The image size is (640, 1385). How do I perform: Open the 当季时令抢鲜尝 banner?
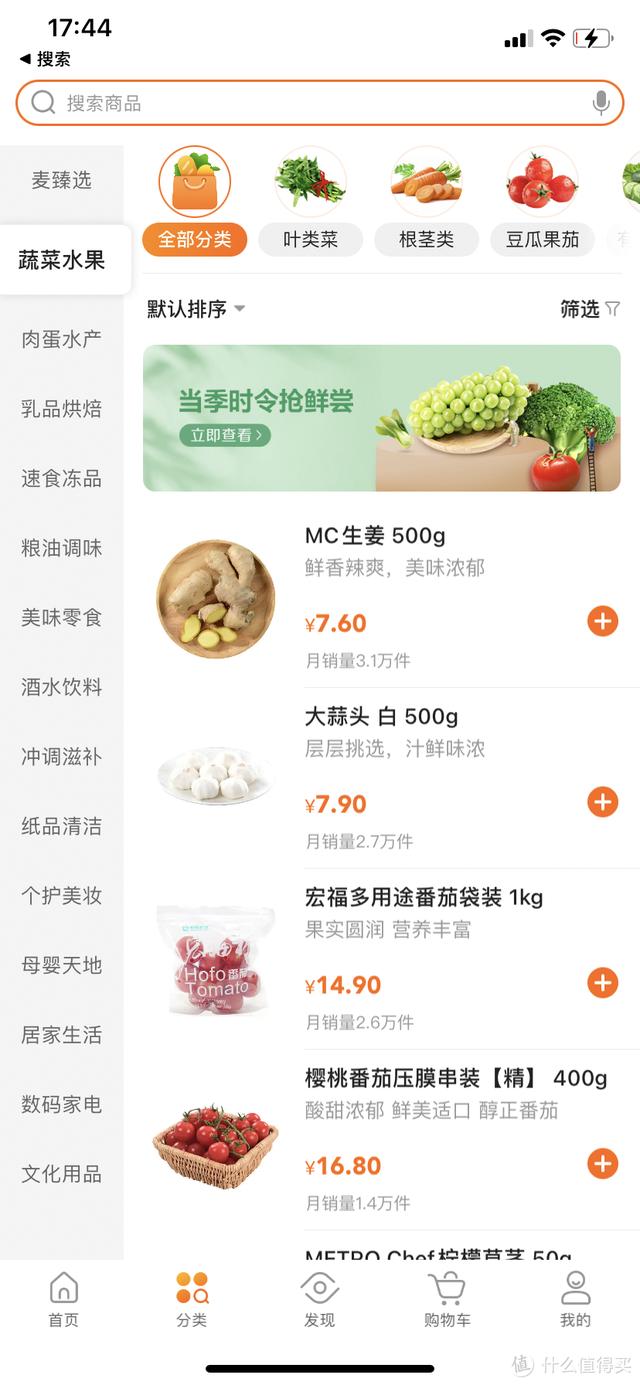381,418
